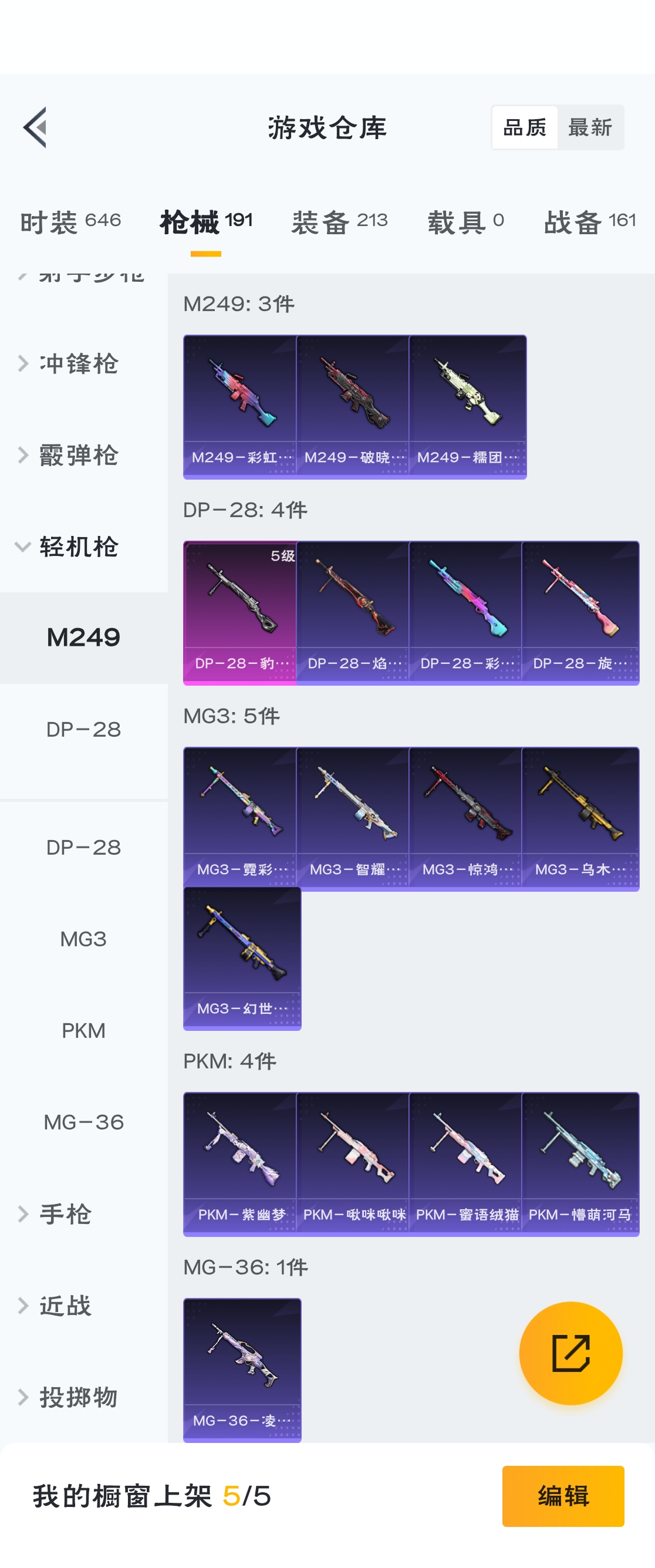Expand the 投掷物 category
655x1568 pixels.
[78, 1397]
